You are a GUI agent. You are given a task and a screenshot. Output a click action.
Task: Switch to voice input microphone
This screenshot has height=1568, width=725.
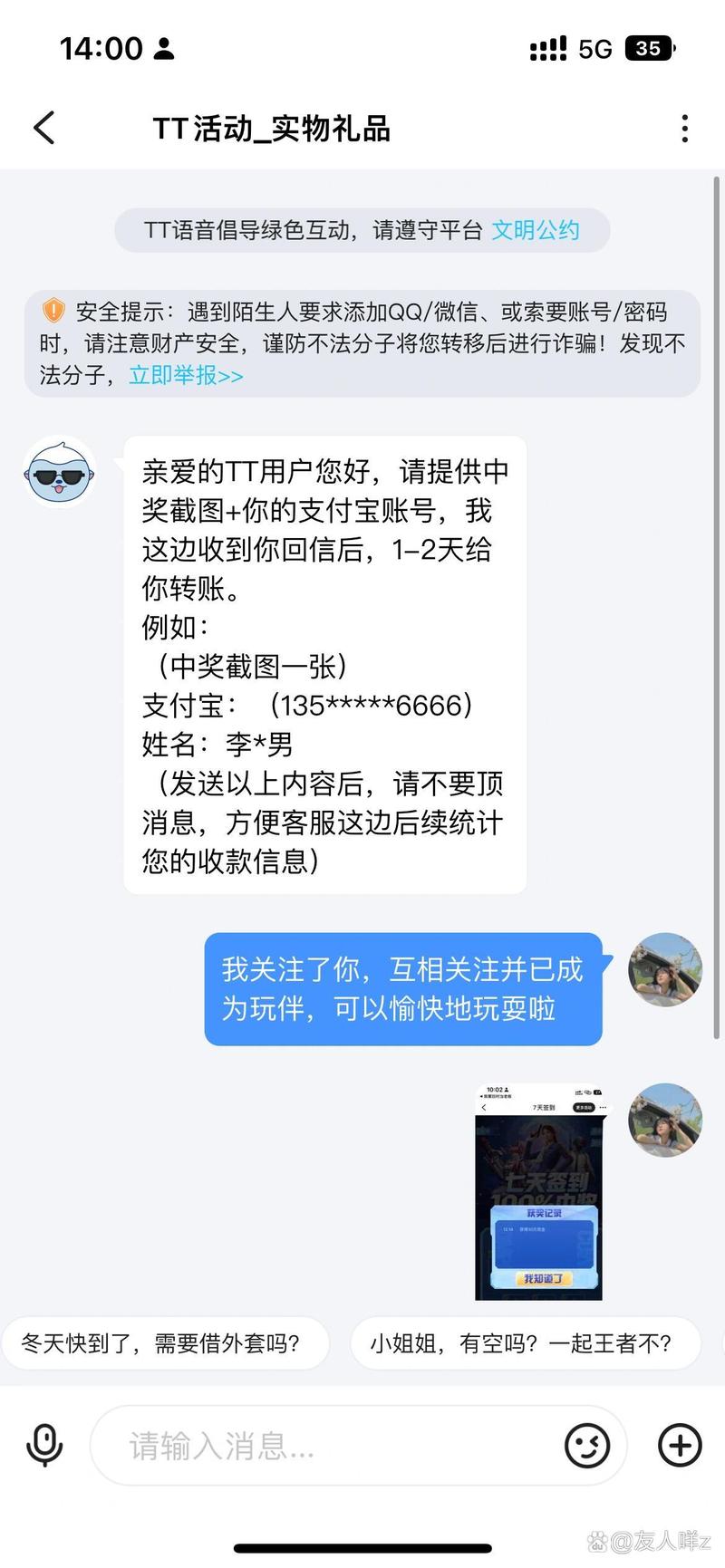pyautogui.click(x=44, y=1445)
